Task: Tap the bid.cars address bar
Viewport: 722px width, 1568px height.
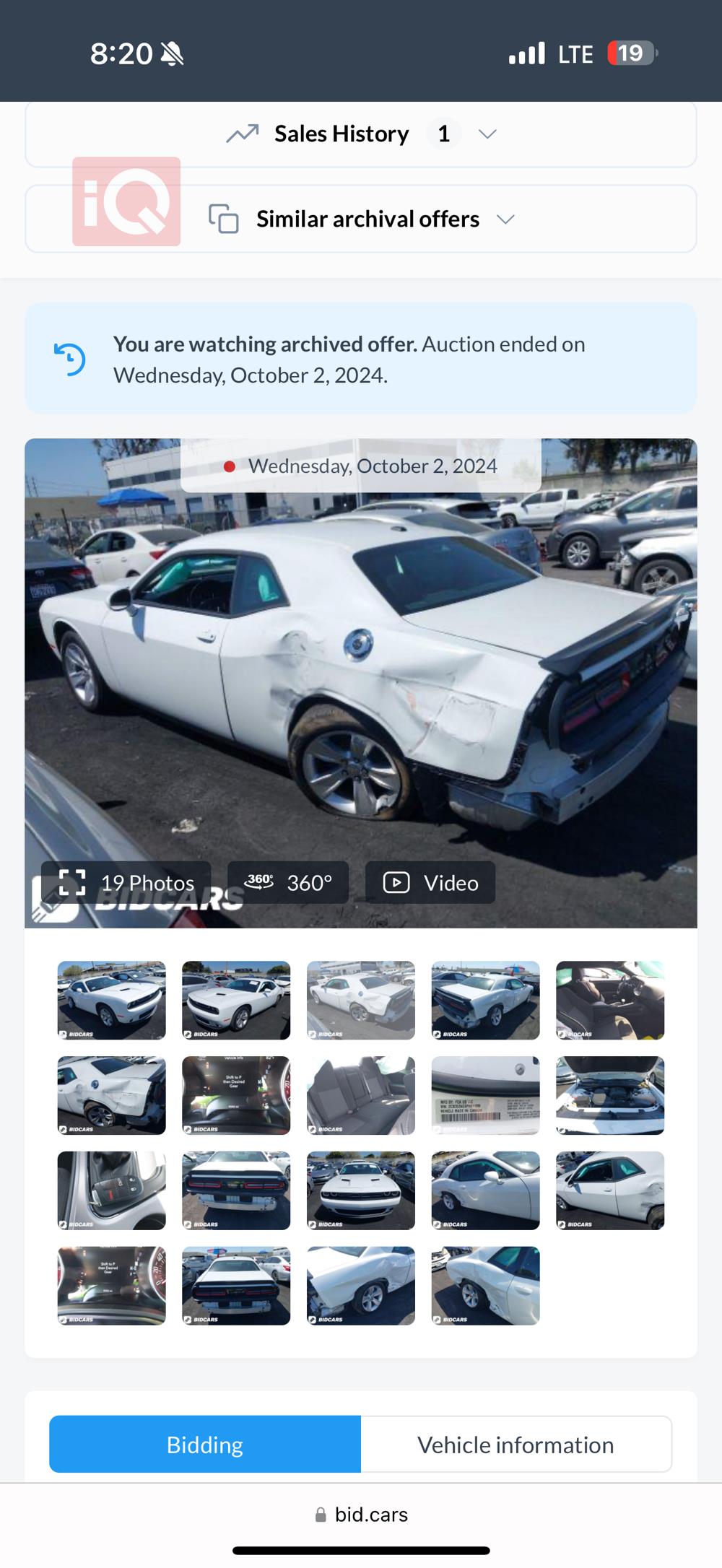Action: 361,1515
